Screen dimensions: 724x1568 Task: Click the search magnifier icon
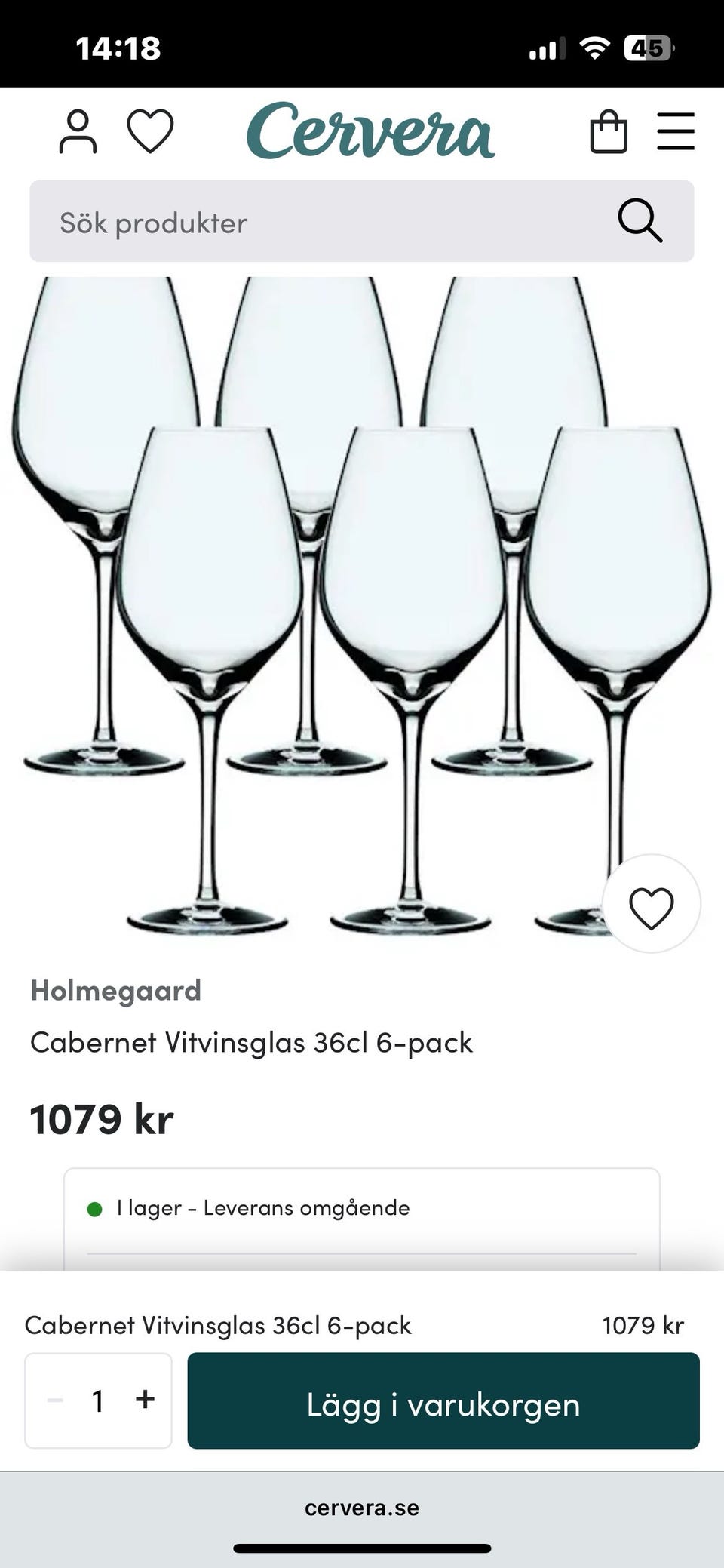pos(640,221)
